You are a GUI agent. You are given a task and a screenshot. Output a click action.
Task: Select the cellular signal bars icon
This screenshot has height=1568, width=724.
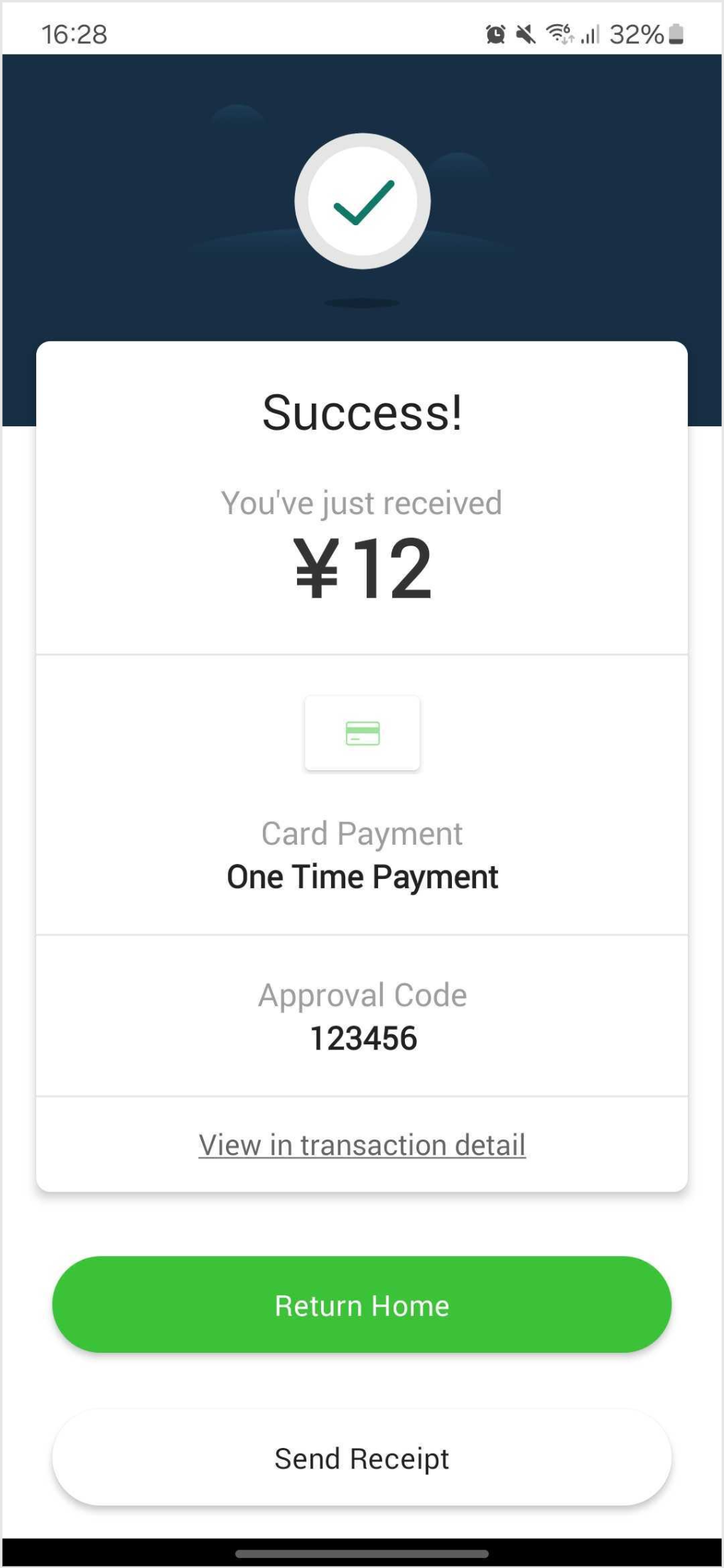[x=590, y=33]
